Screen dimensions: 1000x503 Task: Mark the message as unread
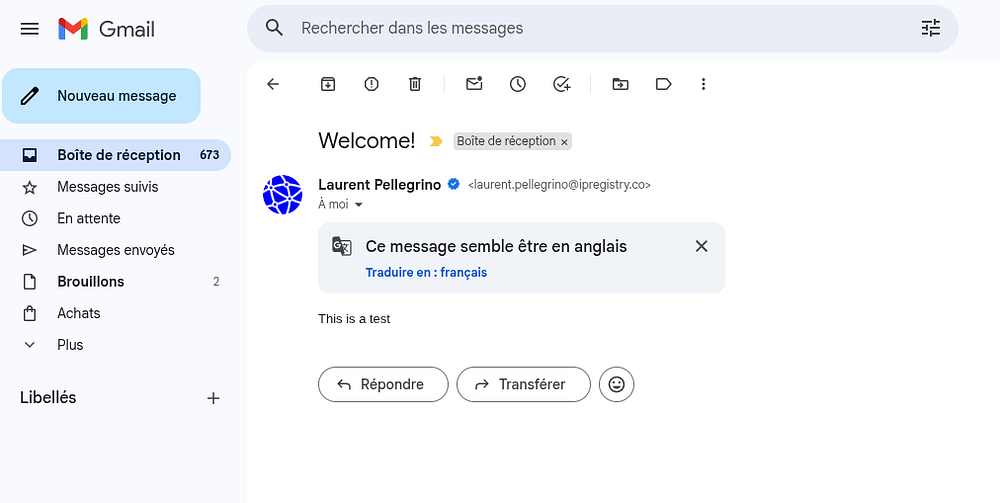click(x=474, y=84)
